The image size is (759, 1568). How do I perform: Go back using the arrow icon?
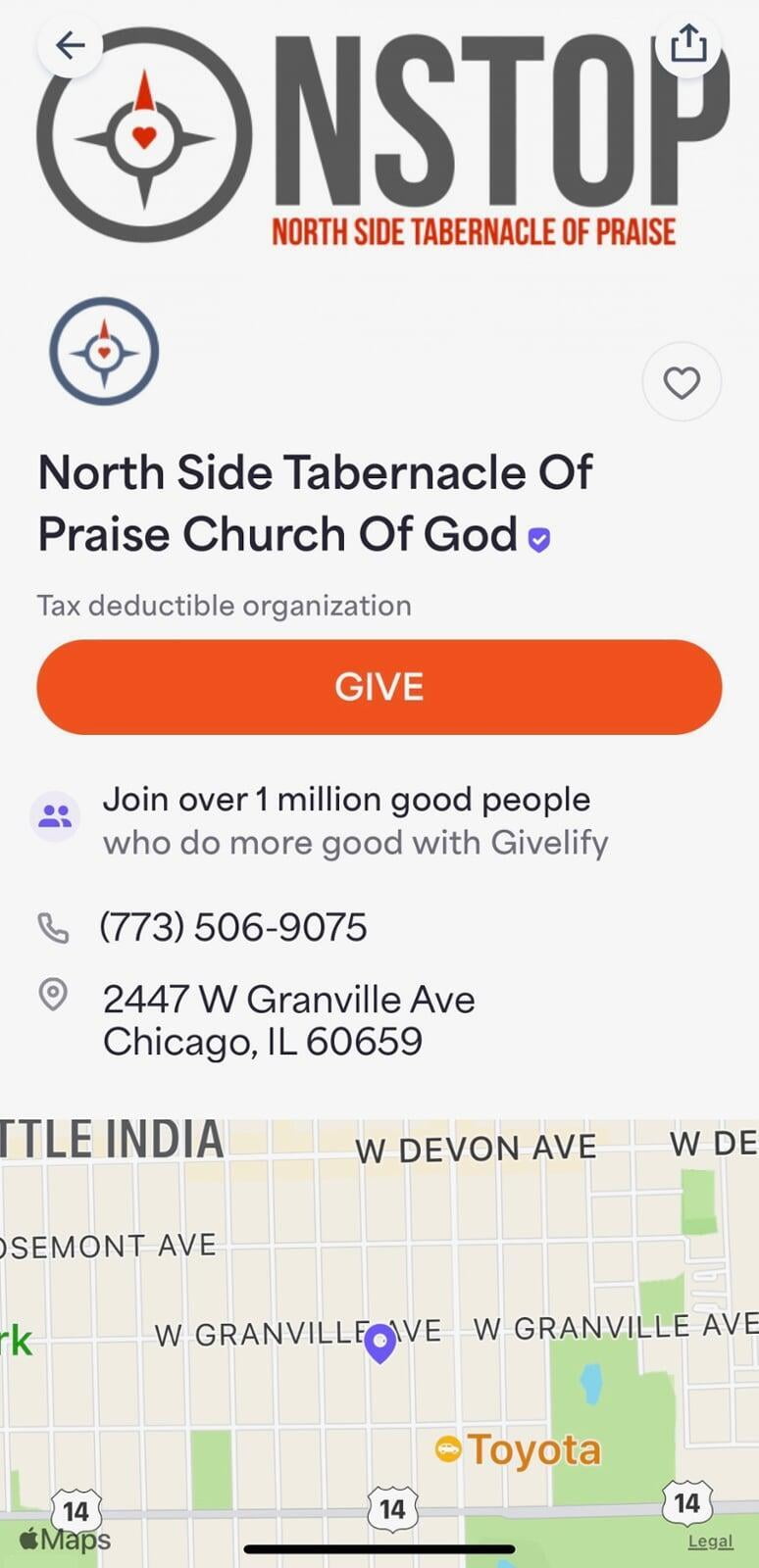70,45
